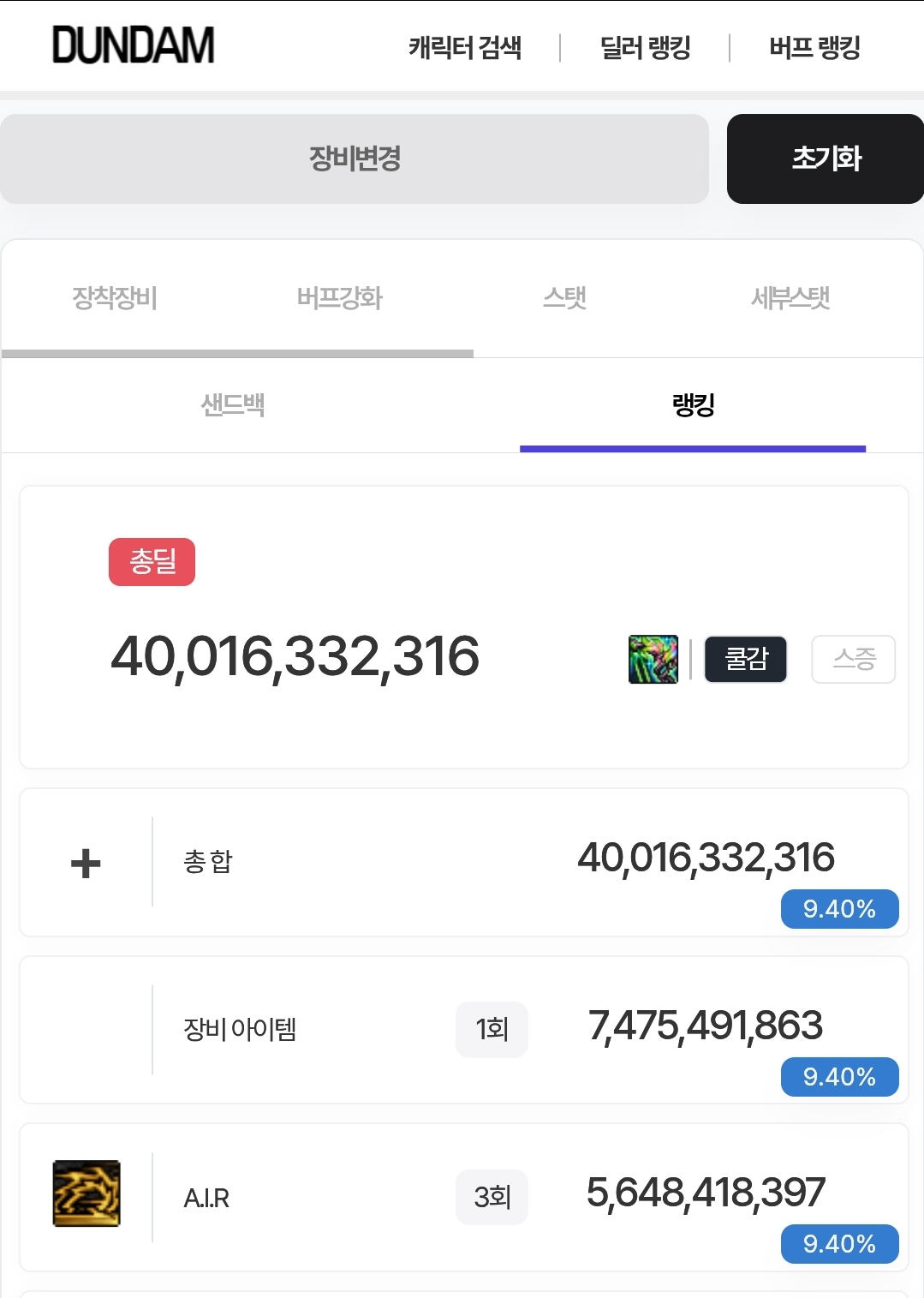Open the 장비 아이템 row
The height and width of the screenshot is (1298, 924).
[x=462, y=1029]
